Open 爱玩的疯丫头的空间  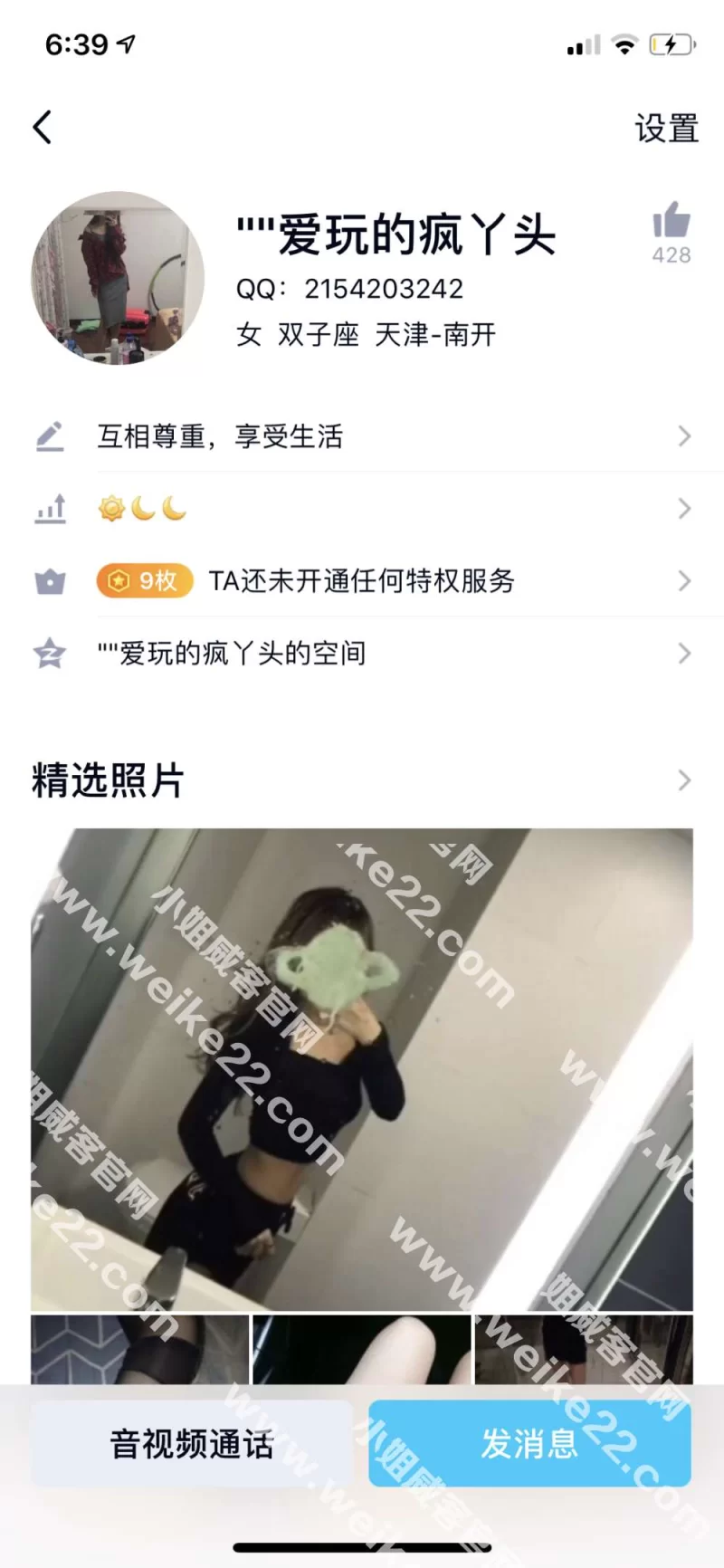click(362, 654)
